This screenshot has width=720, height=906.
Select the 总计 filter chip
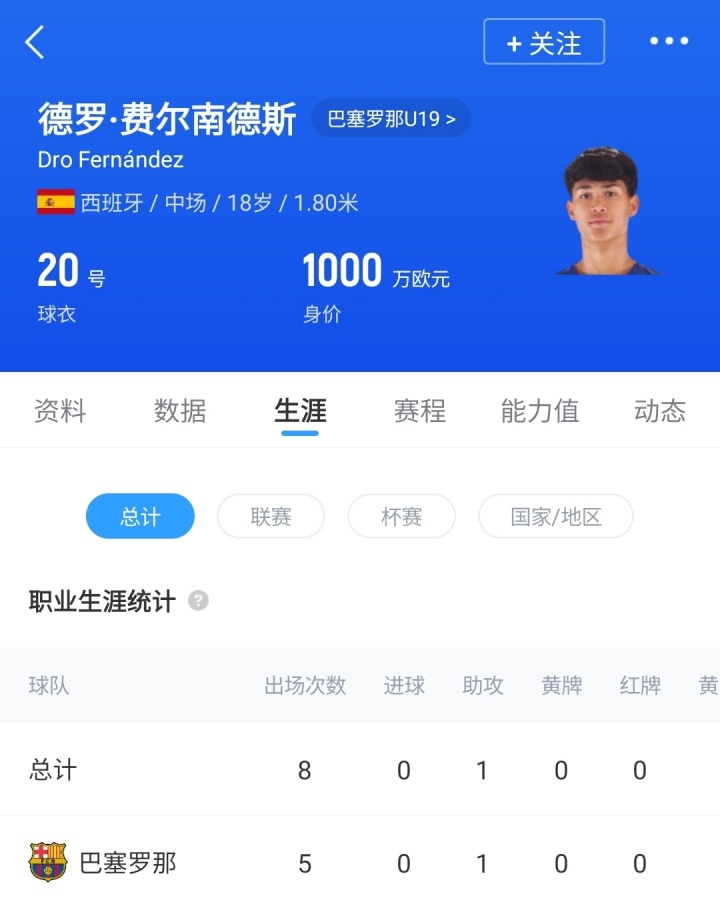pyautogui.click(x=140, y=516)
